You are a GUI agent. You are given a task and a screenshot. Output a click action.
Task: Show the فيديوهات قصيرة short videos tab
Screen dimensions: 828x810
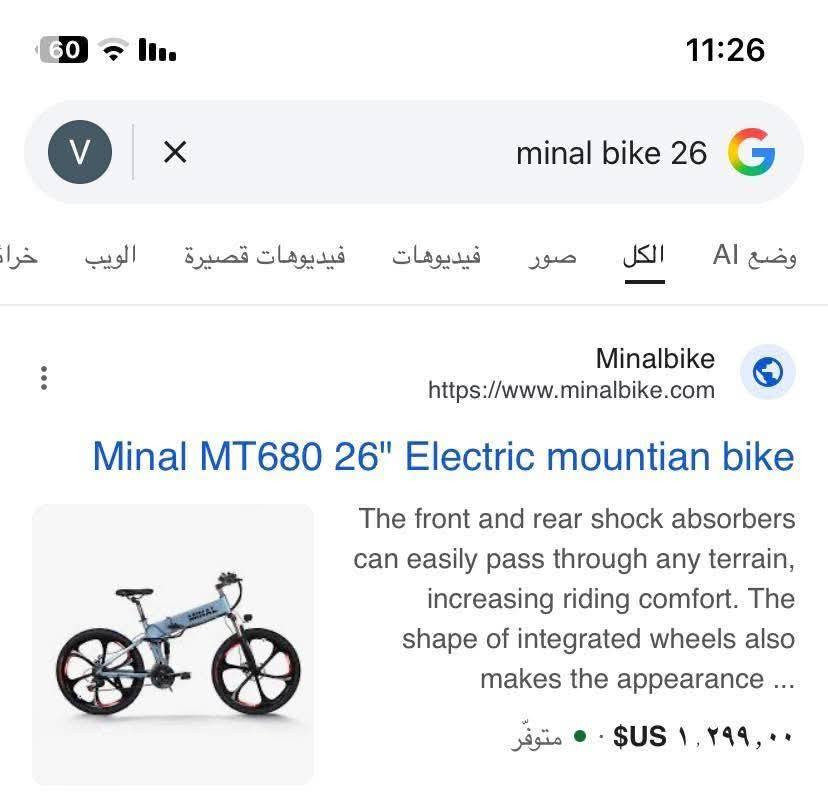click(x=264, y=256)
